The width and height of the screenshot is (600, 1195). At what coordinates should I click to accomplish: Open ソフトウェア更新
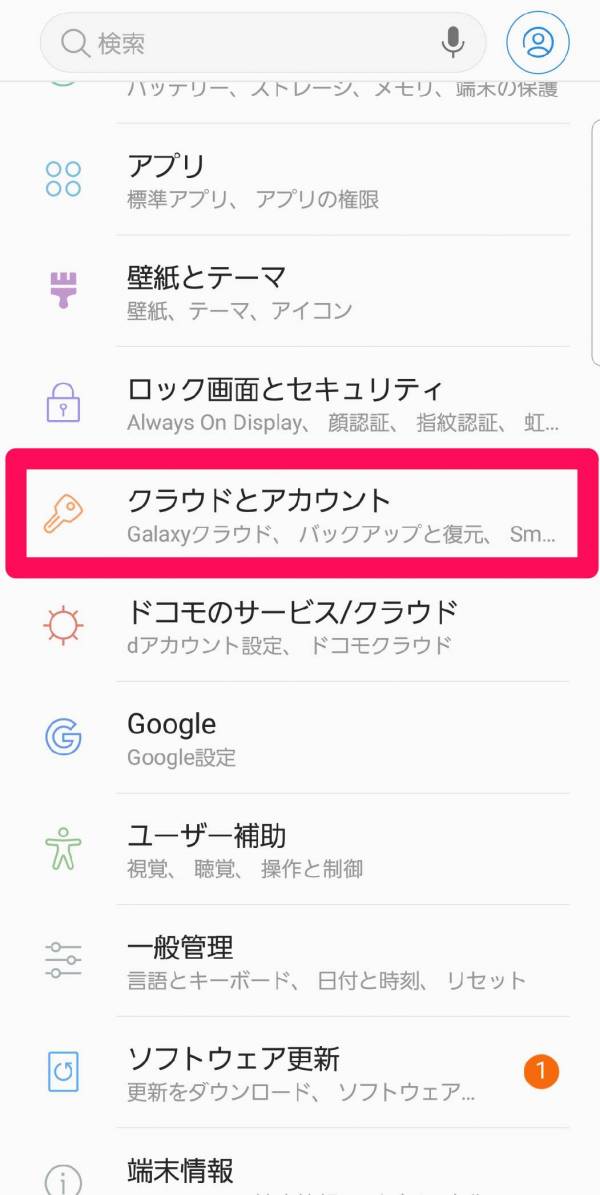coord(300,1072)
